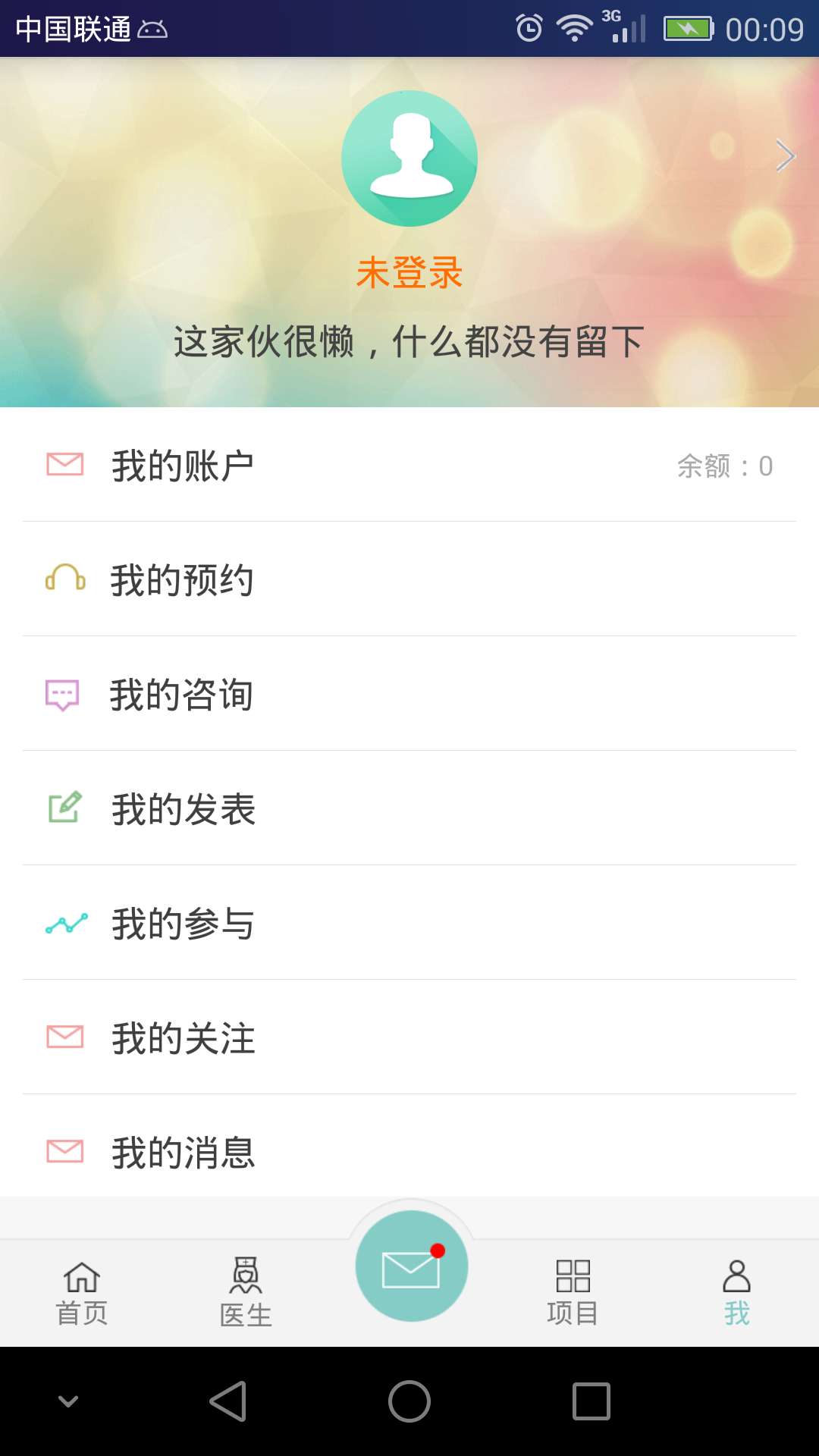Tap the profile avatar to log in
This screenshot has height=1456, width=819.
tap(409, 158)
